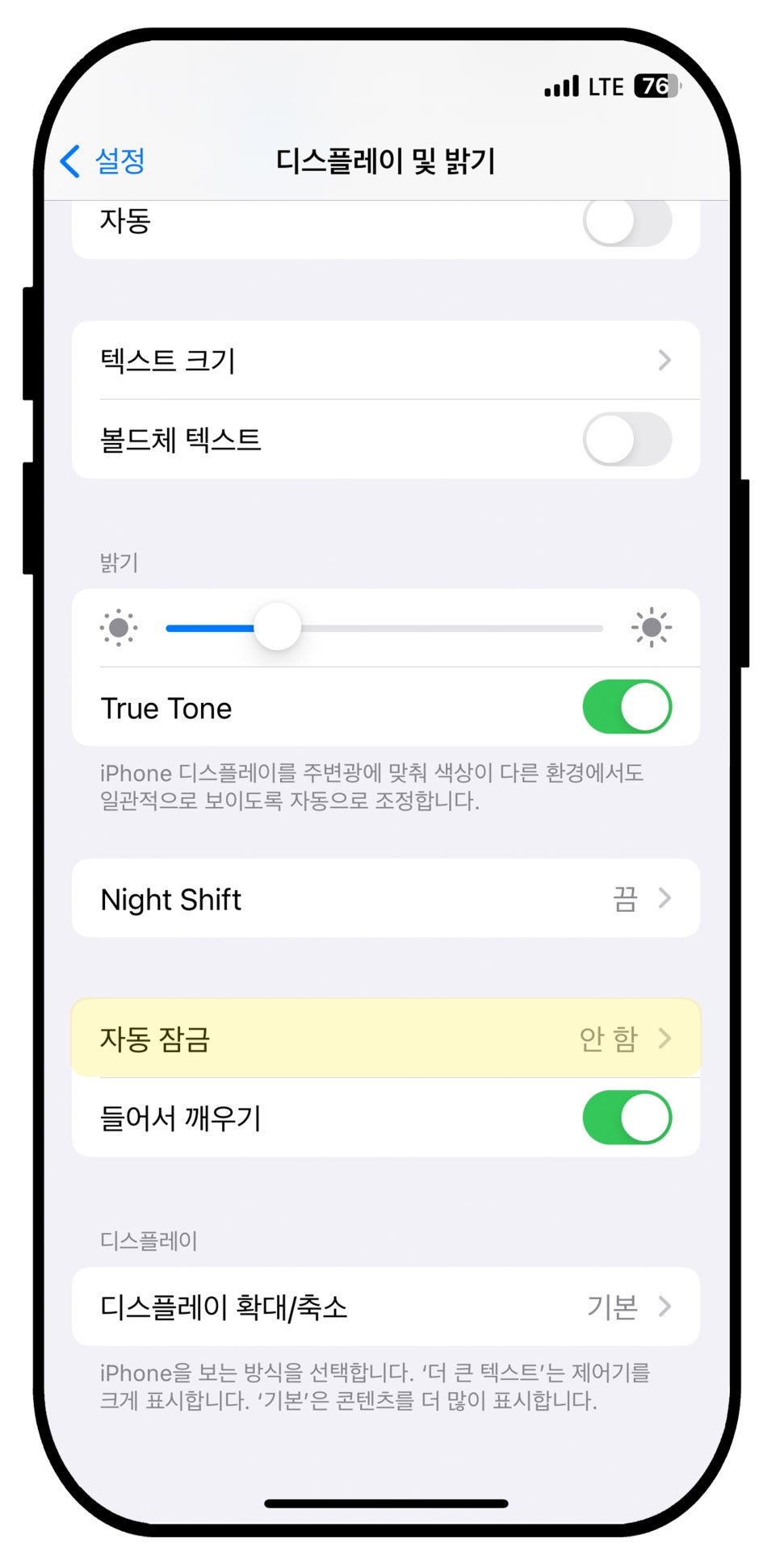Disable 들어서 깨우기

click(x=627, y=1118)
